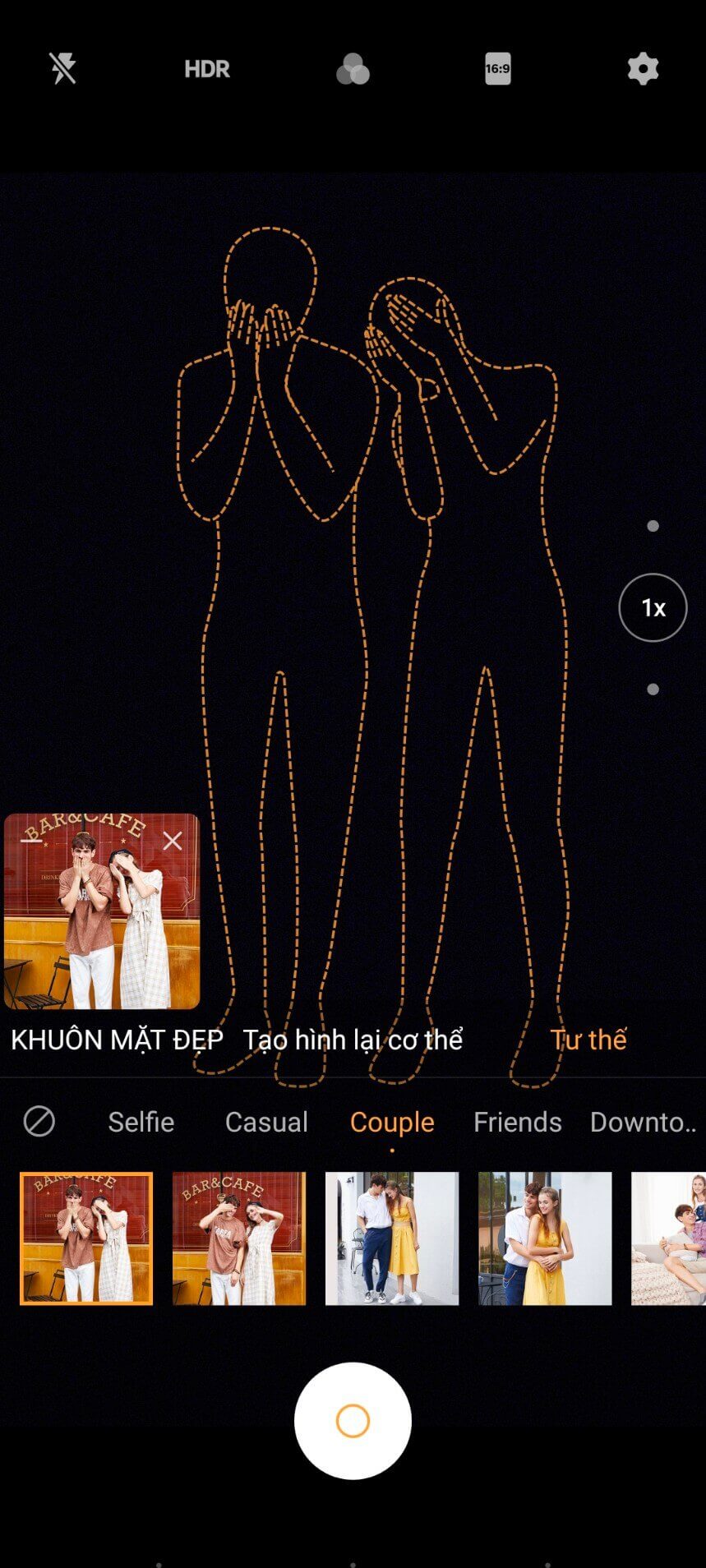Take a photo with shutter button
The image size is (706, 1568).
coord(353,1421)
